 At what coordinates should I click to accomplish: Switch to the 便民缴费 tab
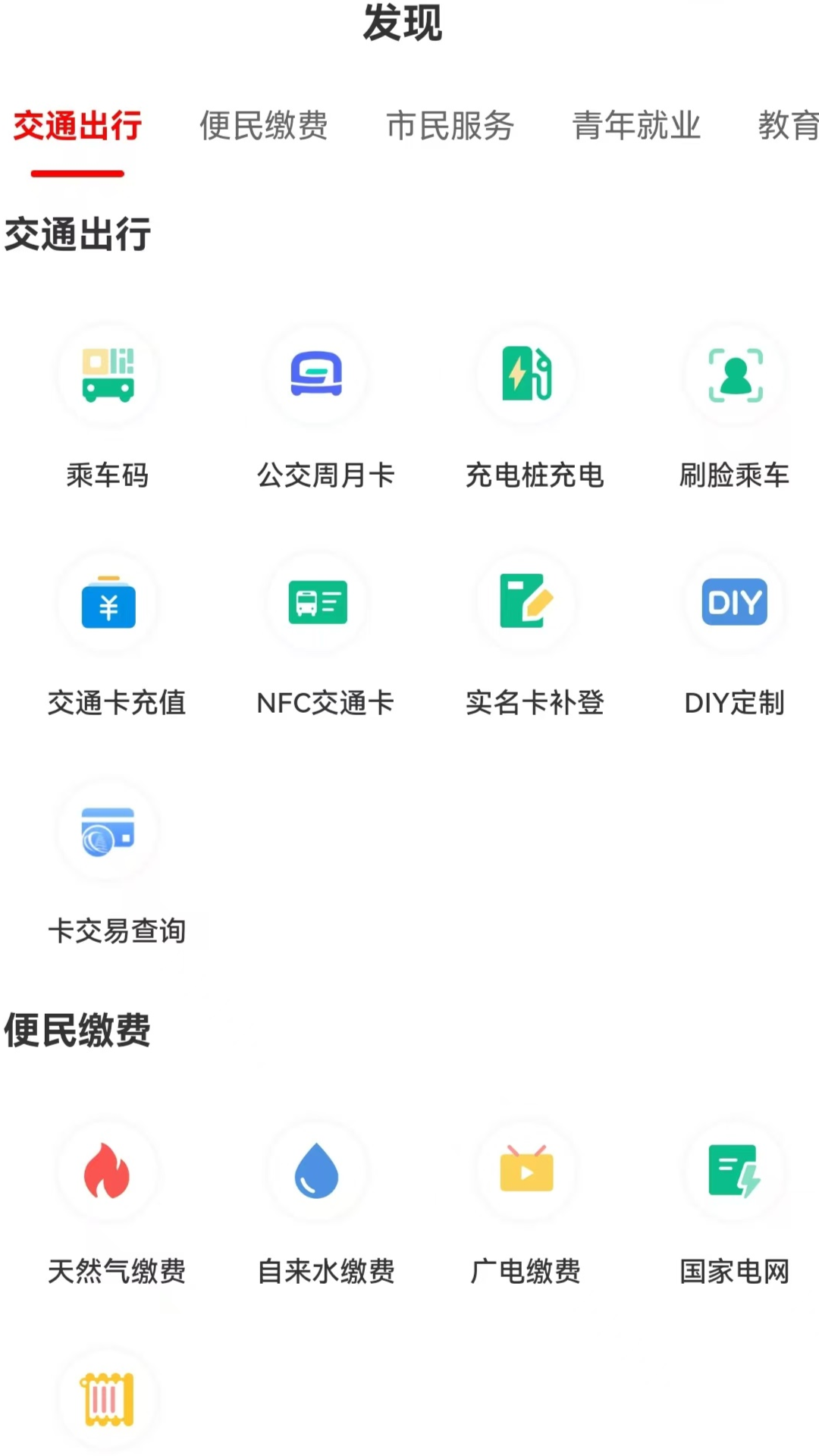point(263,126)
